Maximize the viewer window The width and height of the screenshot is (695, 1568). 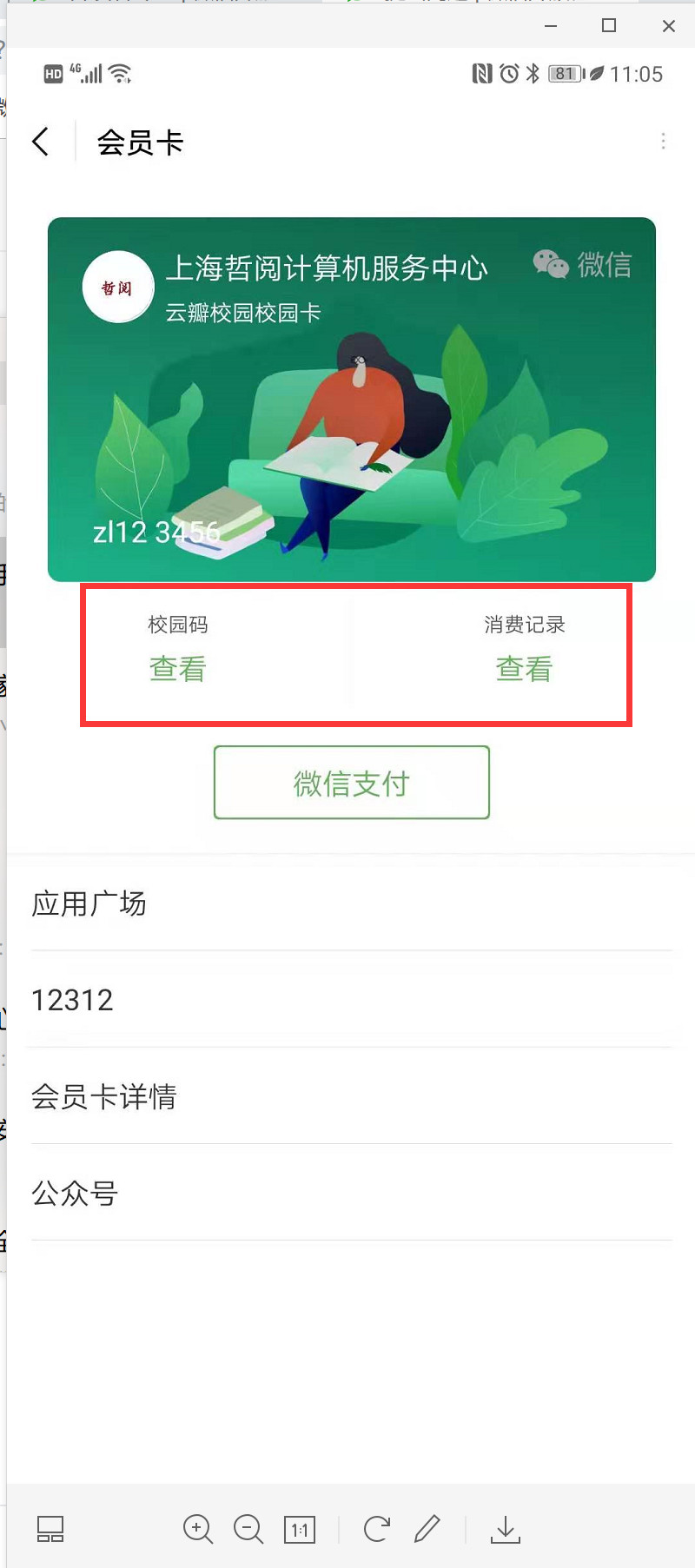[x=609, y=26]
